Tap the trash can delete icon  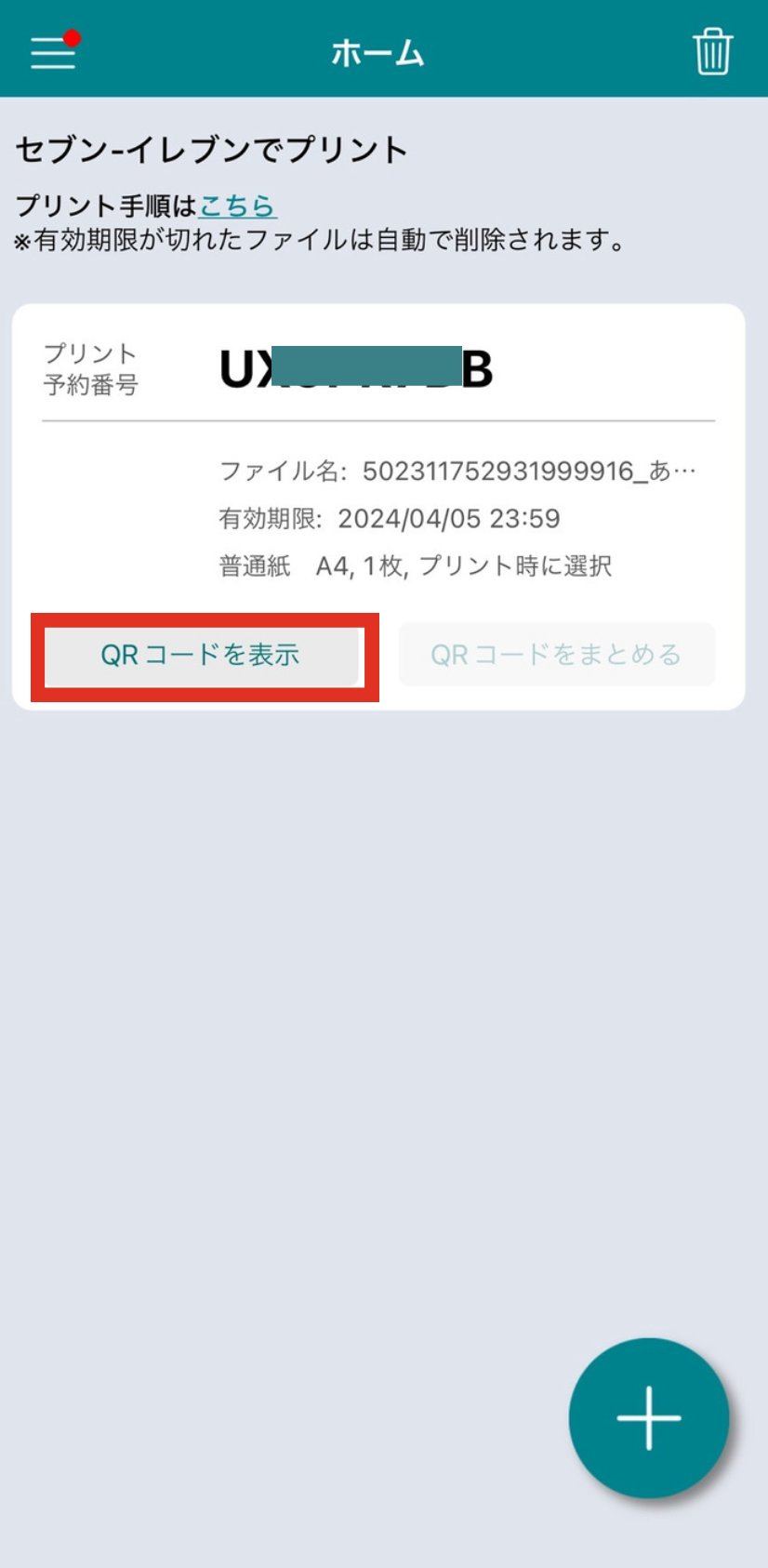click(x=712, y=51)
